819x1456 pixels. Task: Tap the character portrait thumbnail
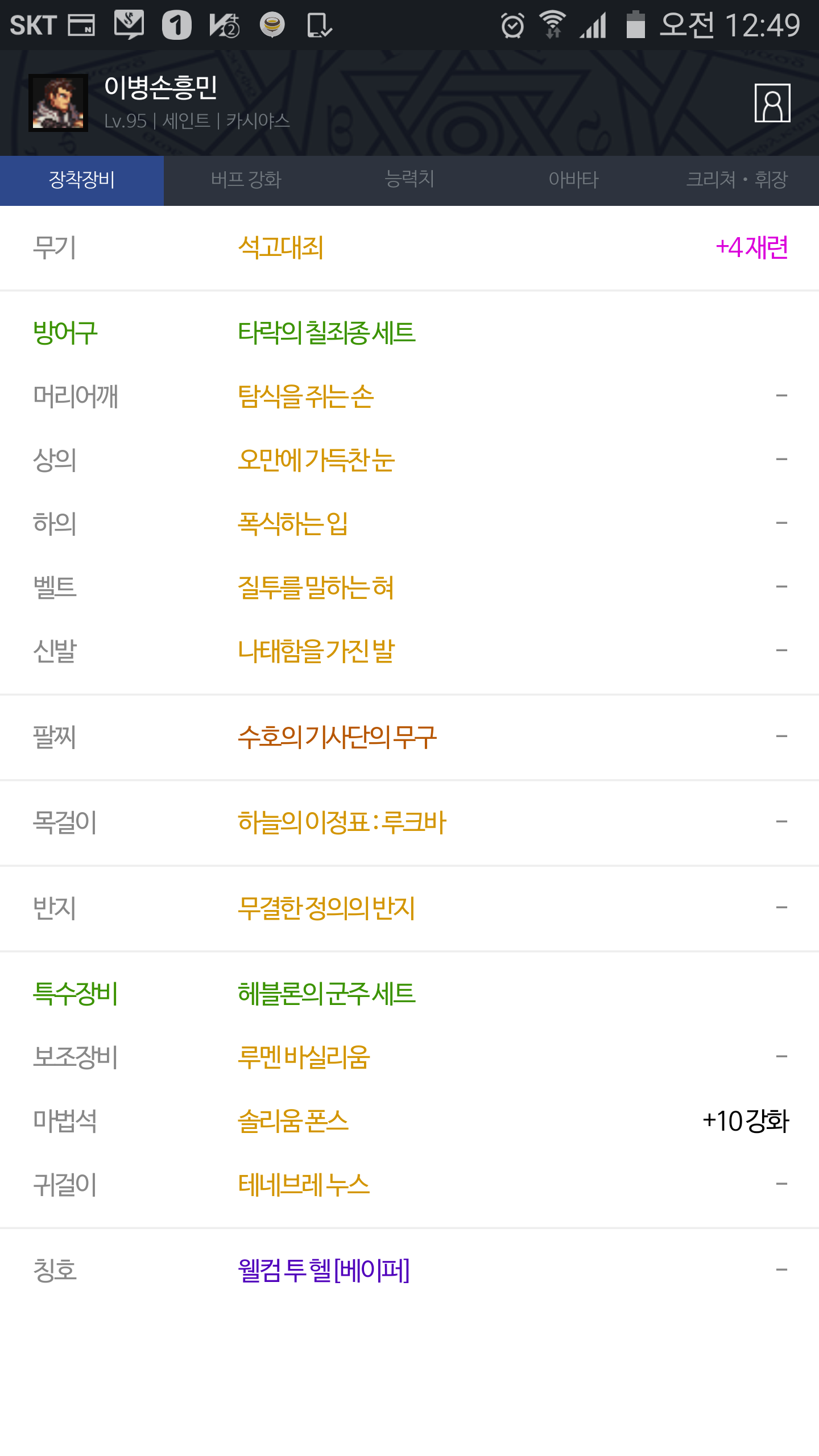58,103
